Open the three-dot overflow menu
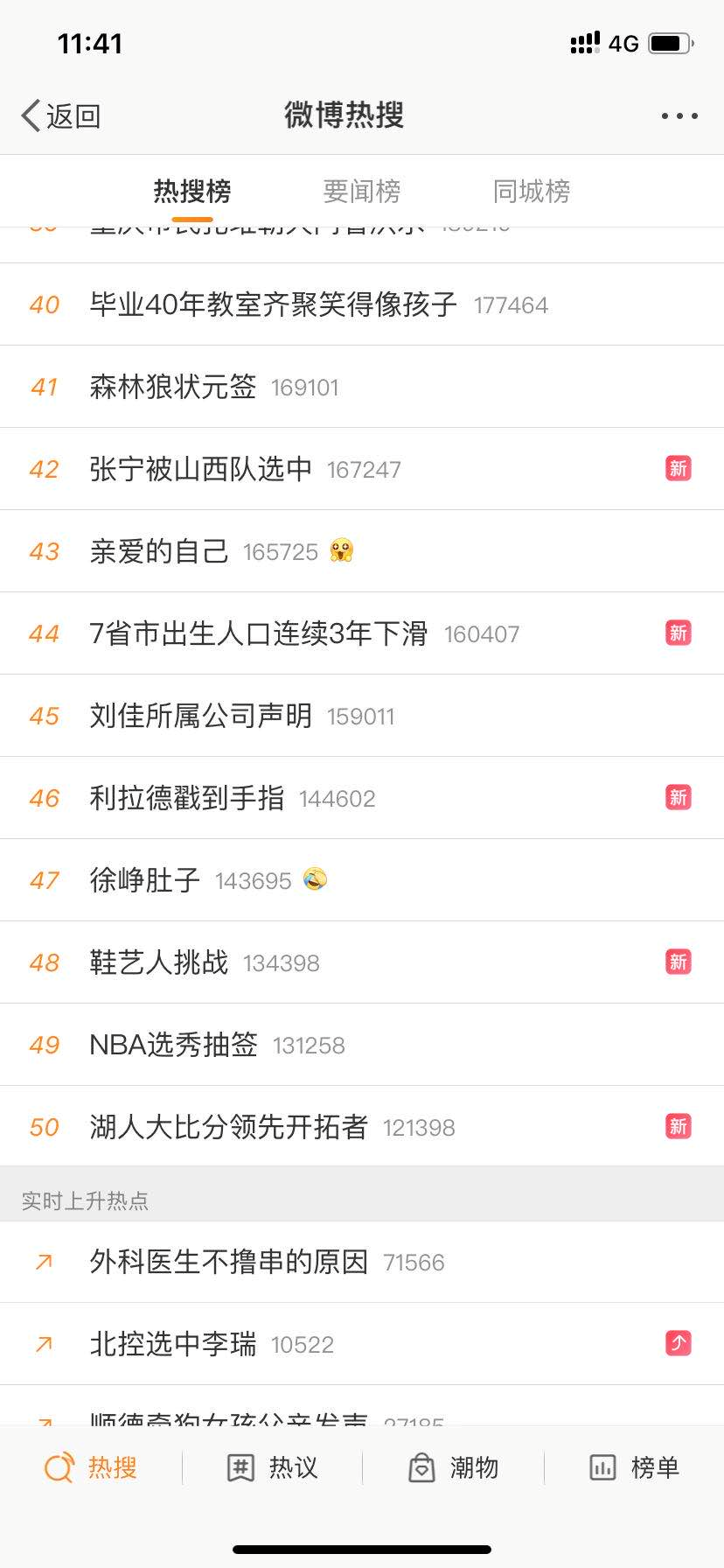This screenshot has height=1568, width=724. (679, 115)
